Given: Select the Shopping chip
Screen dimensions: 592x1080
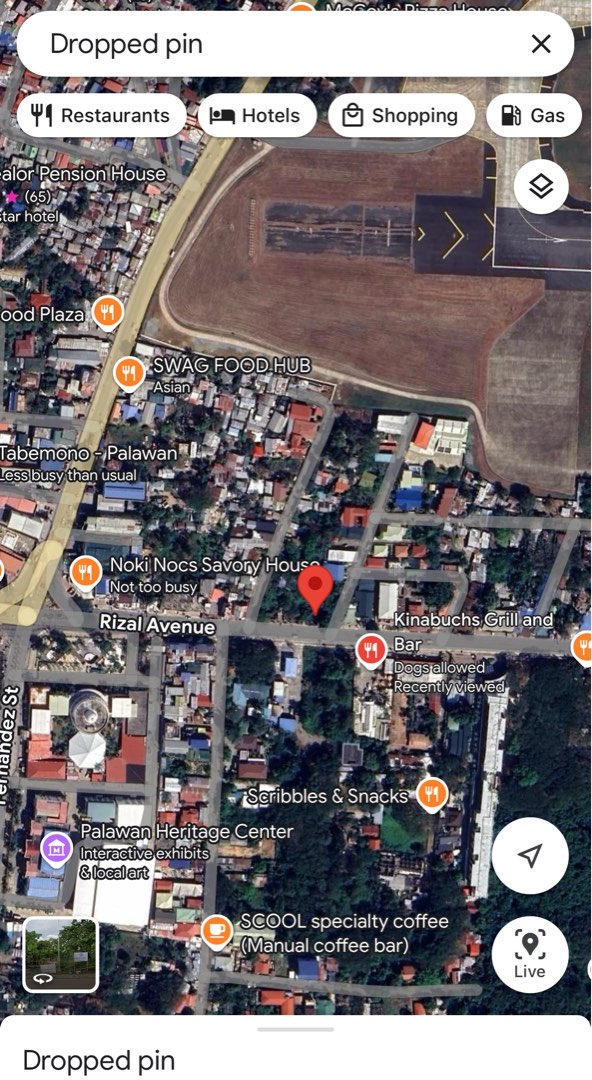Looking at the screenshot, I should pos(402,116).
